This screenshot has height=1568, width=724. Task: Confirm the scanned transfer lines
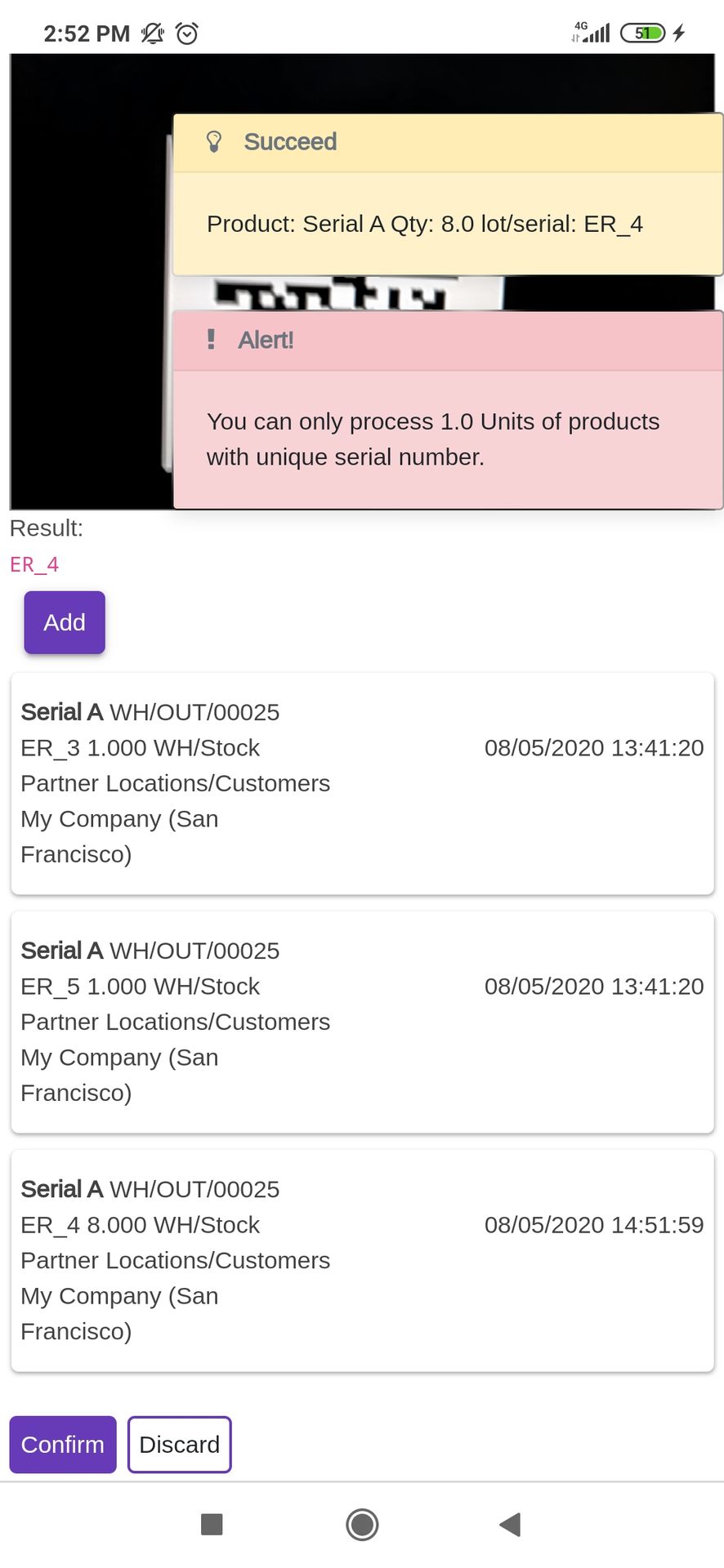63,1445
